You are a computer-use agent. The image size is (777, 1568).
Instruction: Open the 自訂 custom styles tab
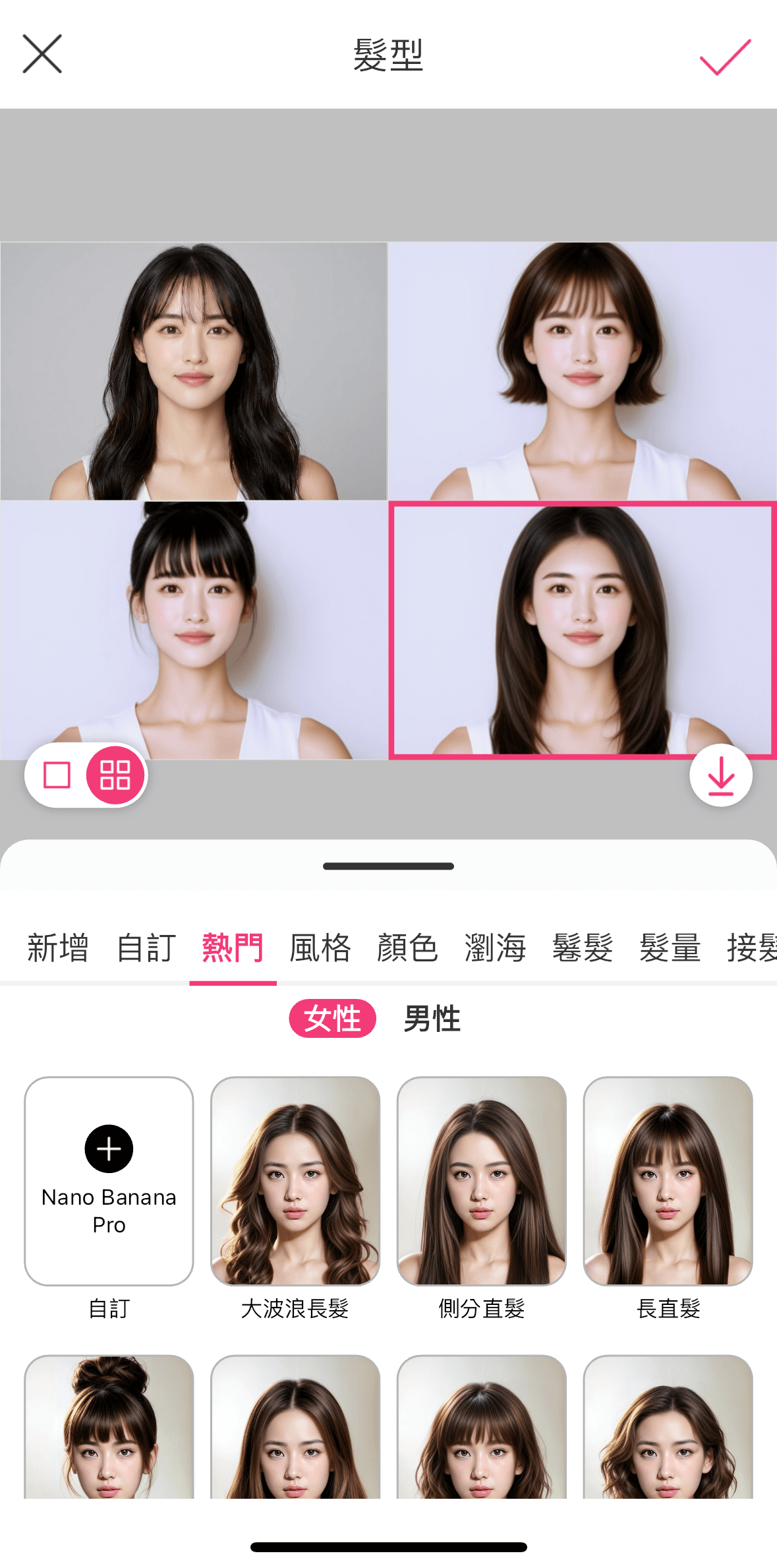pos(146,948)
